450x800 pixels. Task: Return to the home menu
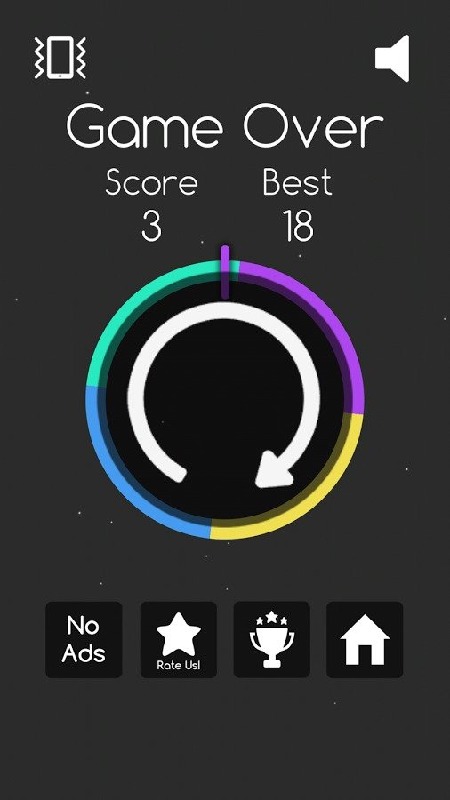click(365, 640)
